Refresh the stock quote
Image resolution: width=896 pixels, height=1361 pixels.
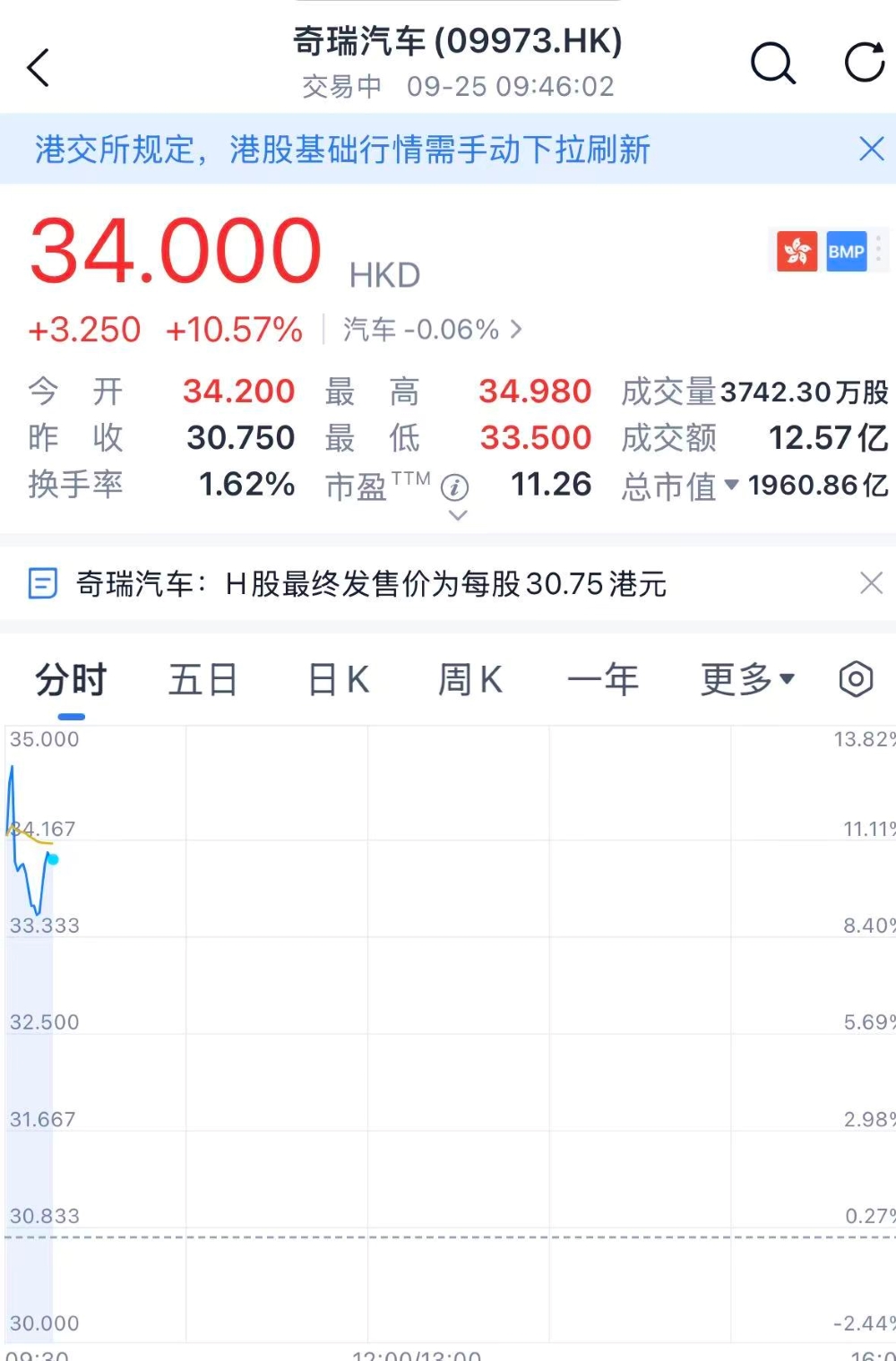click(x=861, y=63)
